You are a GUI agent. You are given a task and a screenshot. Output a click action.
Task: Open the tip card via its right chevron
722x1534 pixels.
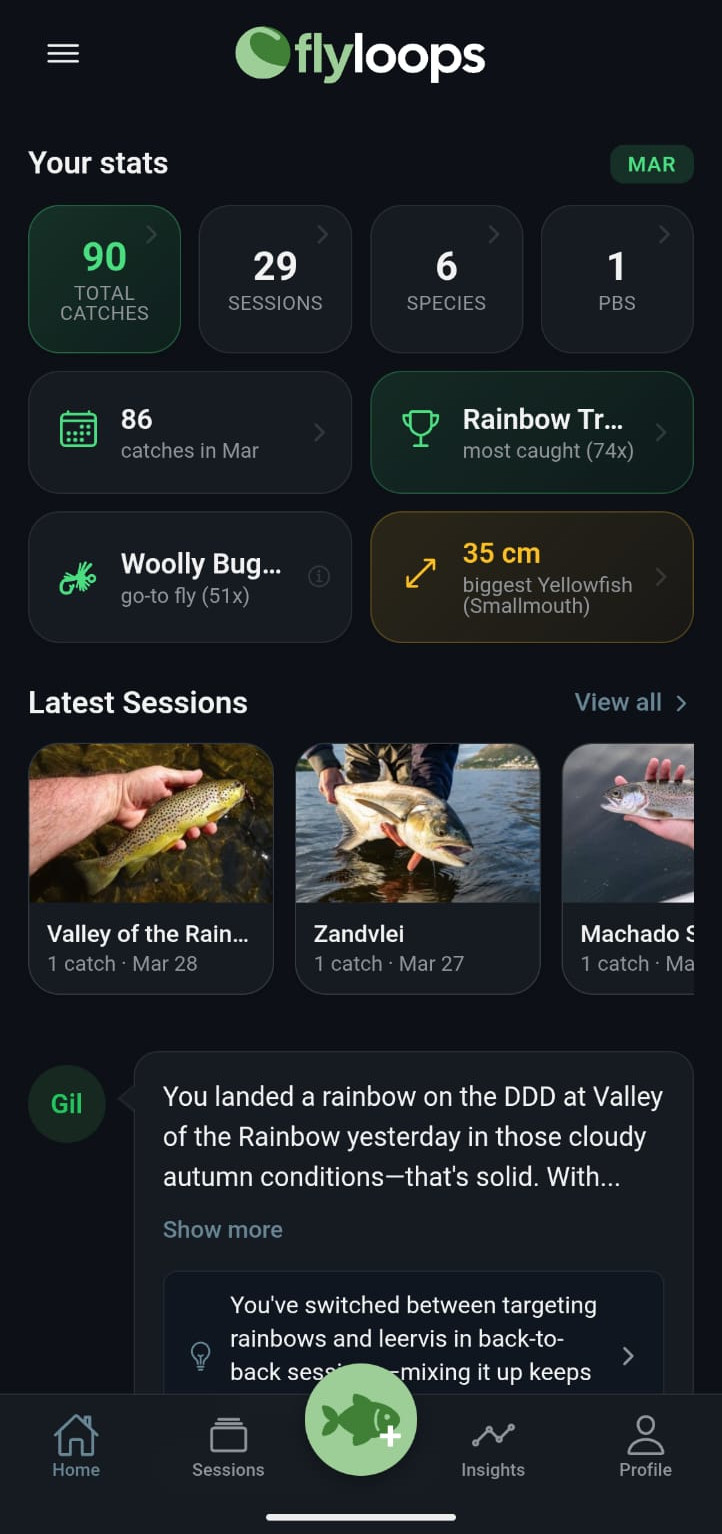(628, 1356)
